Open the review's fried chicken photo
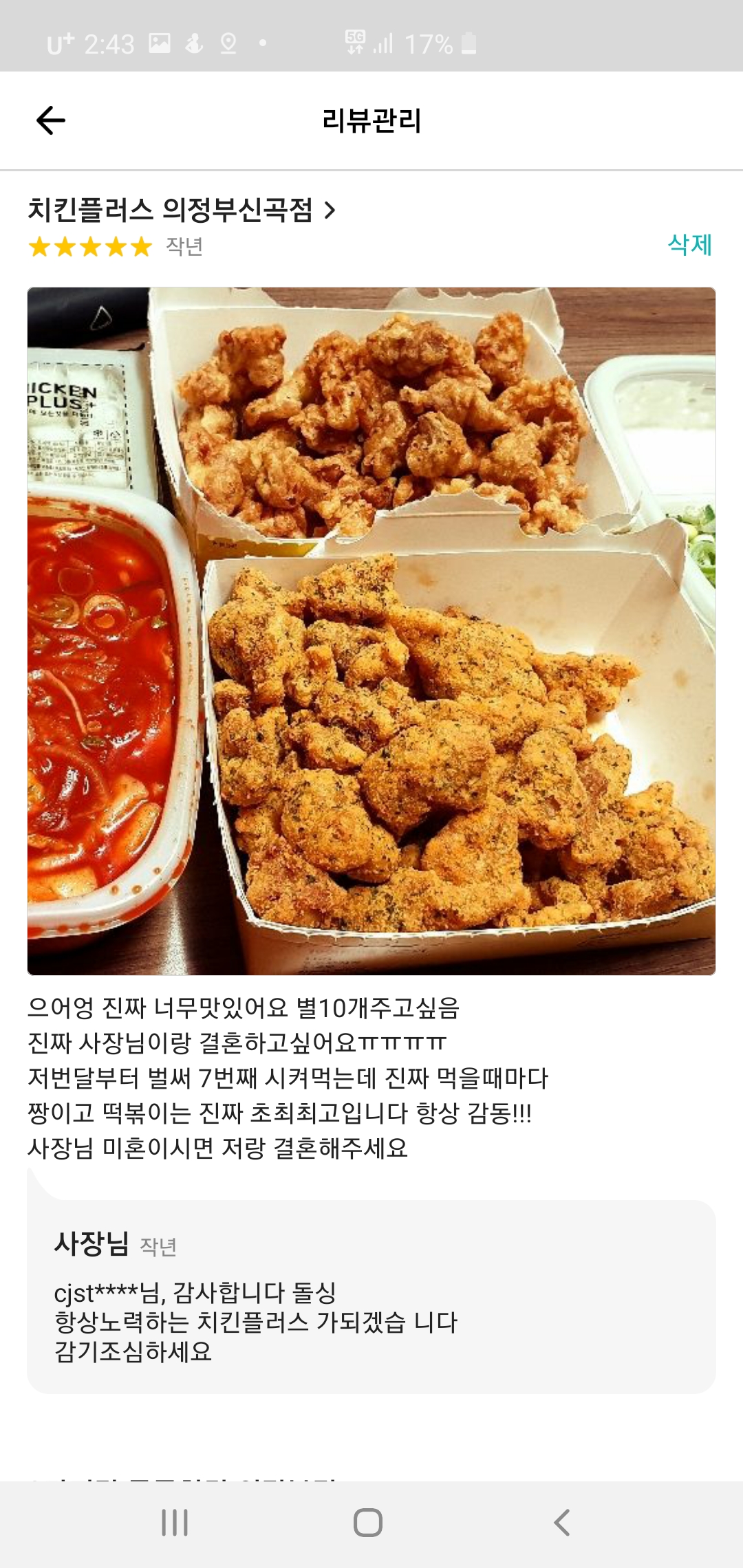Viewport: 743px width, 1568px height. click(371, 631)
